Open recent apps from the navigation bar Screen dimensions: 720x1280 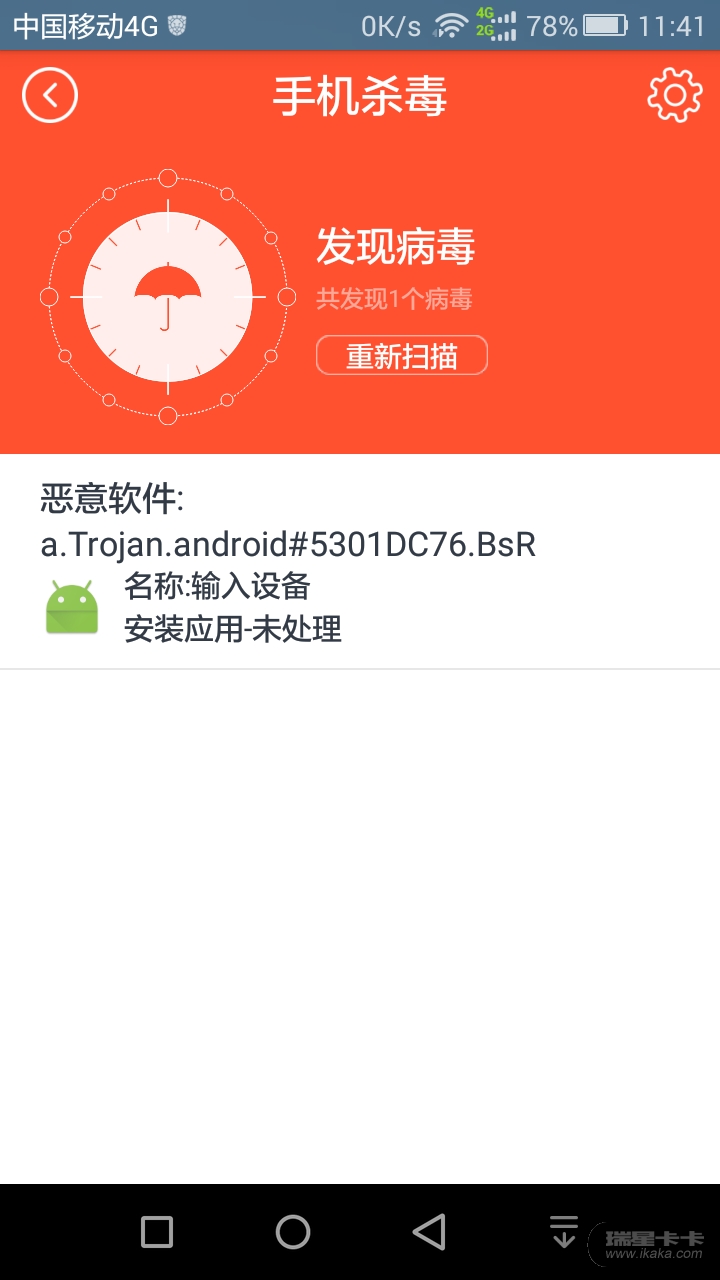tap(157, 1232)
